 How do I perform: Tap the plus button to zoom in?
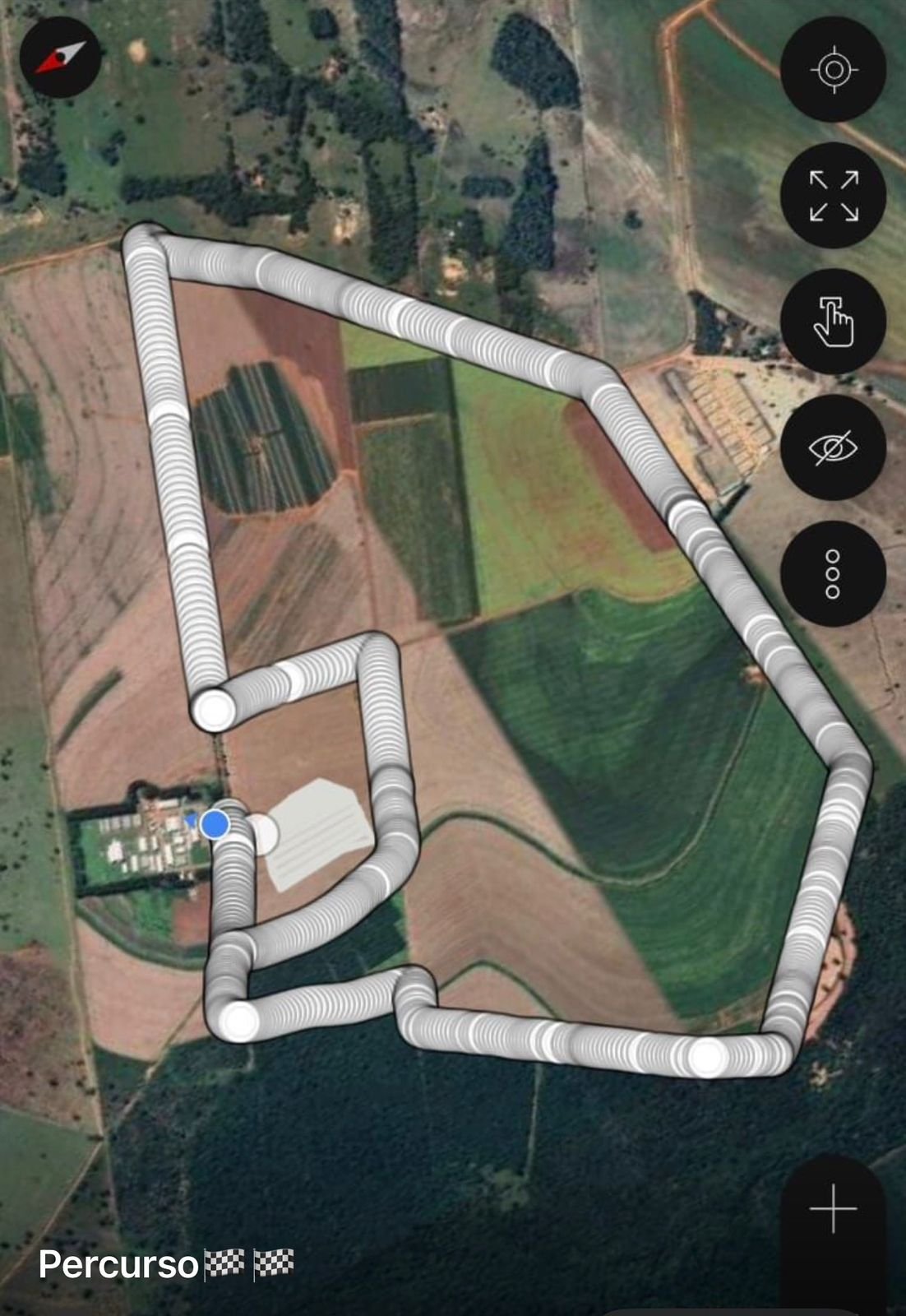click(833, 1209)
